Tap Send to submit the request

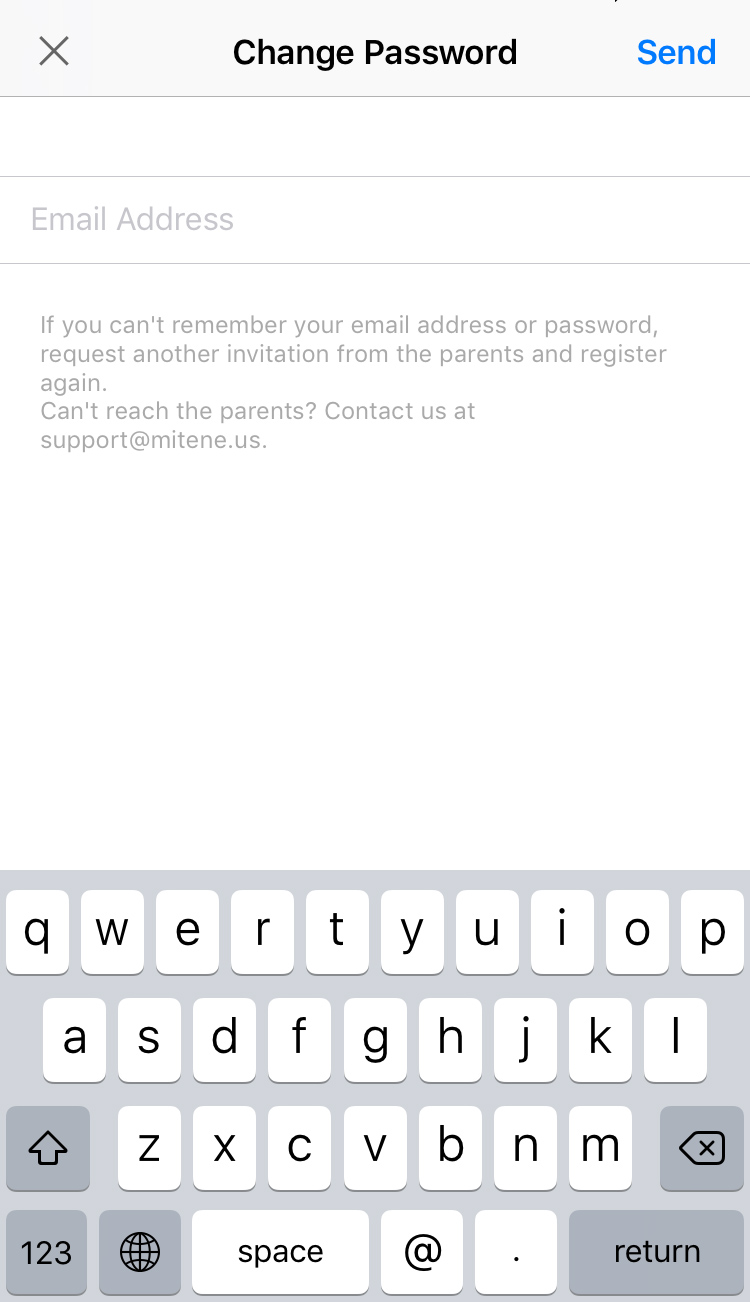click(x=676, y=52)
